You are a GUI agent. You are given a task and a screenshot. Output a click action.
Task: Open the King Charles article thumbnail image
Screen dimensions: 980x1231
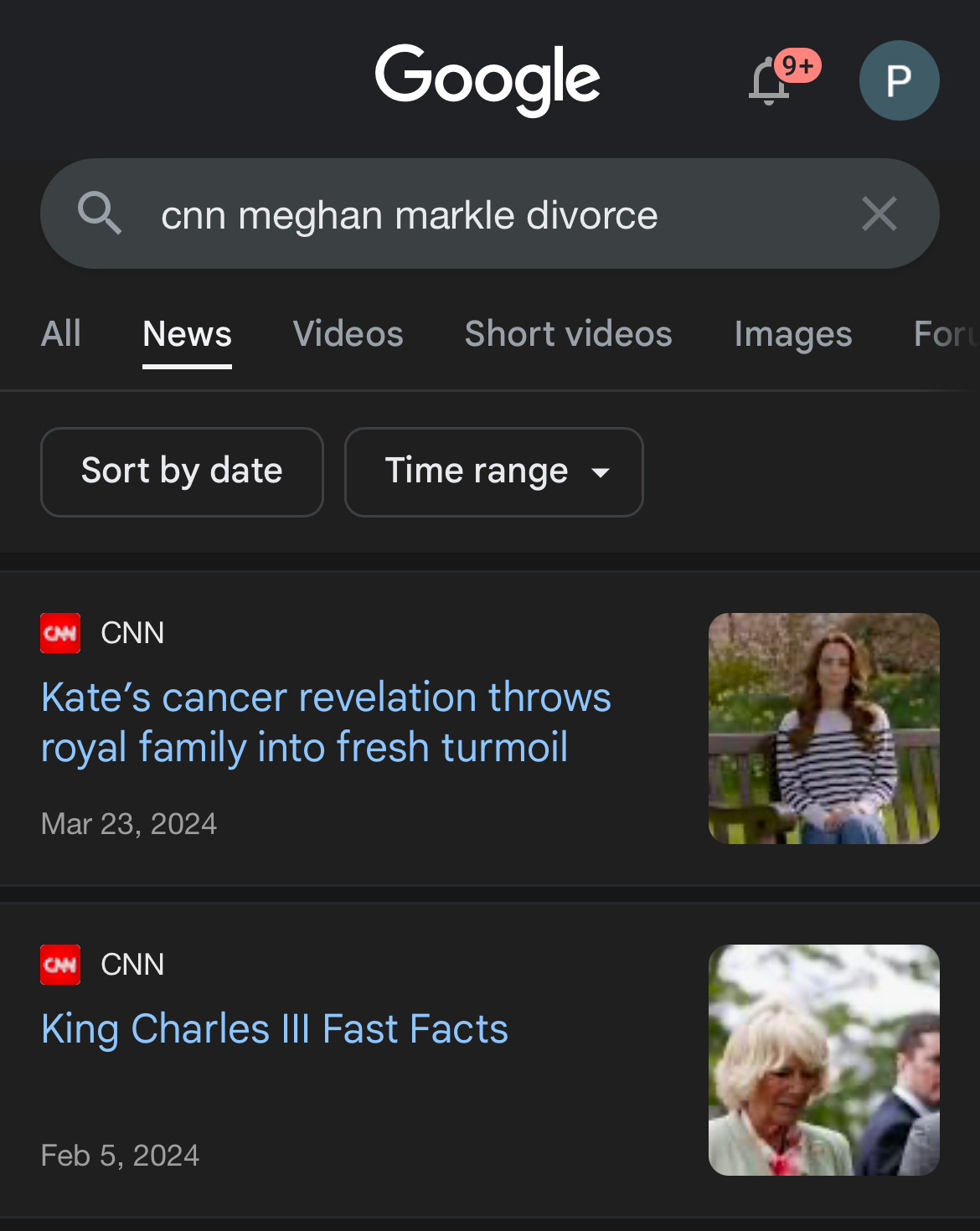823,1059
